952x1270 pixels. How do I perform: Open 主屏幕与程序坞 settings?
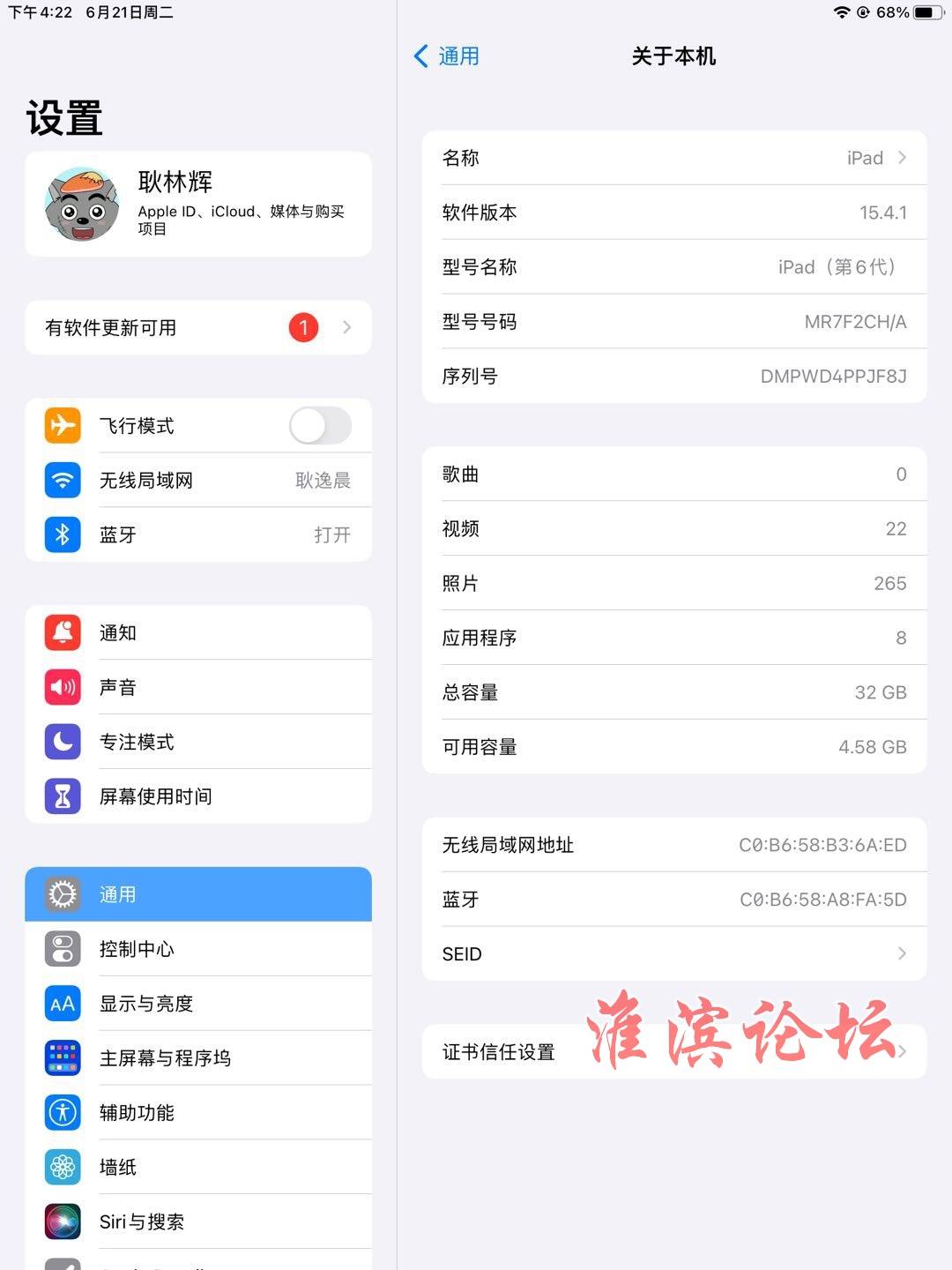198,1058
